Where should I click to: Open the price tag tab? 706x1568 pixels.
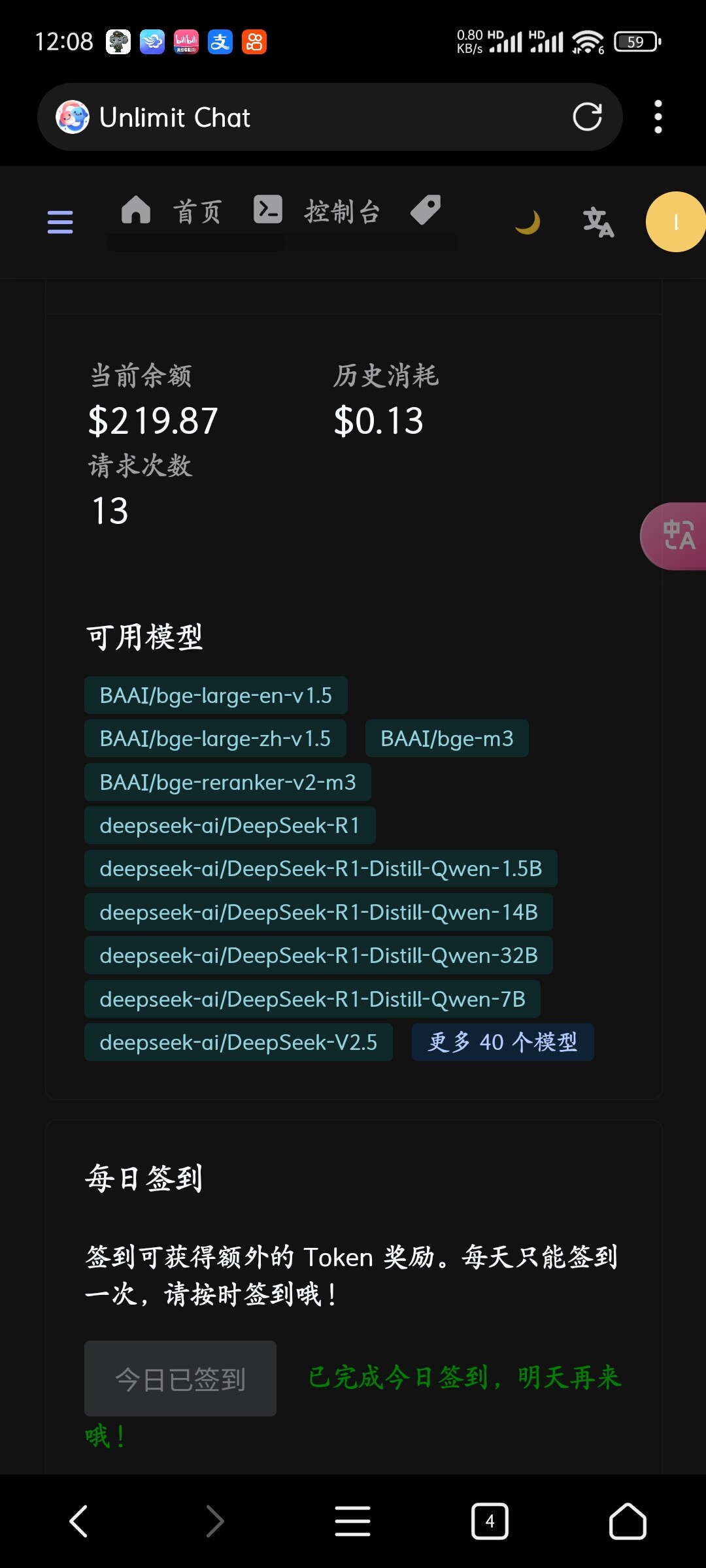click(x=426, y=210)
